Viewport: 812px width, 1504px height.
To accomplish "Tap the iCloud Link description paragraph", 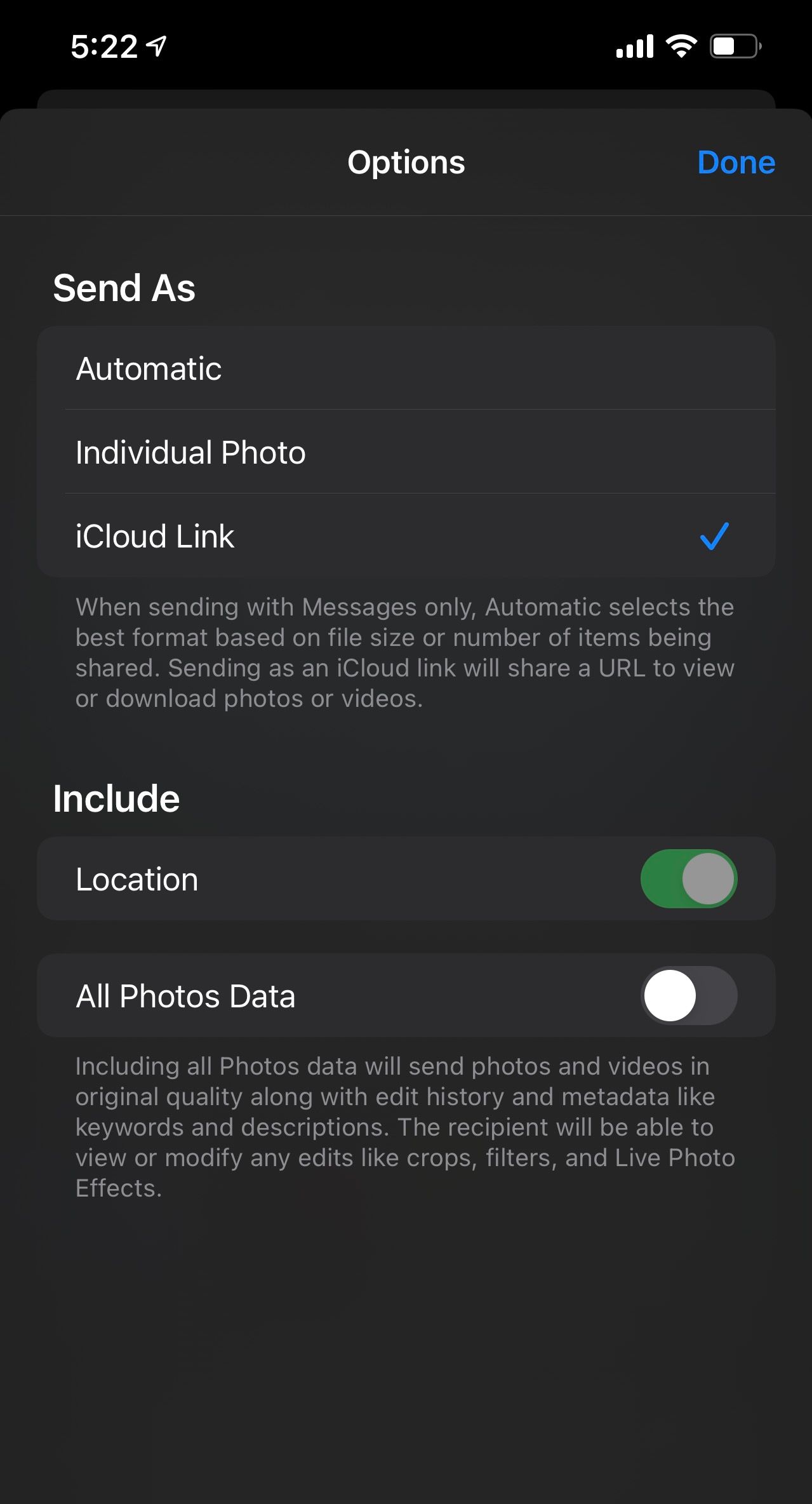I will click(405, 652).
